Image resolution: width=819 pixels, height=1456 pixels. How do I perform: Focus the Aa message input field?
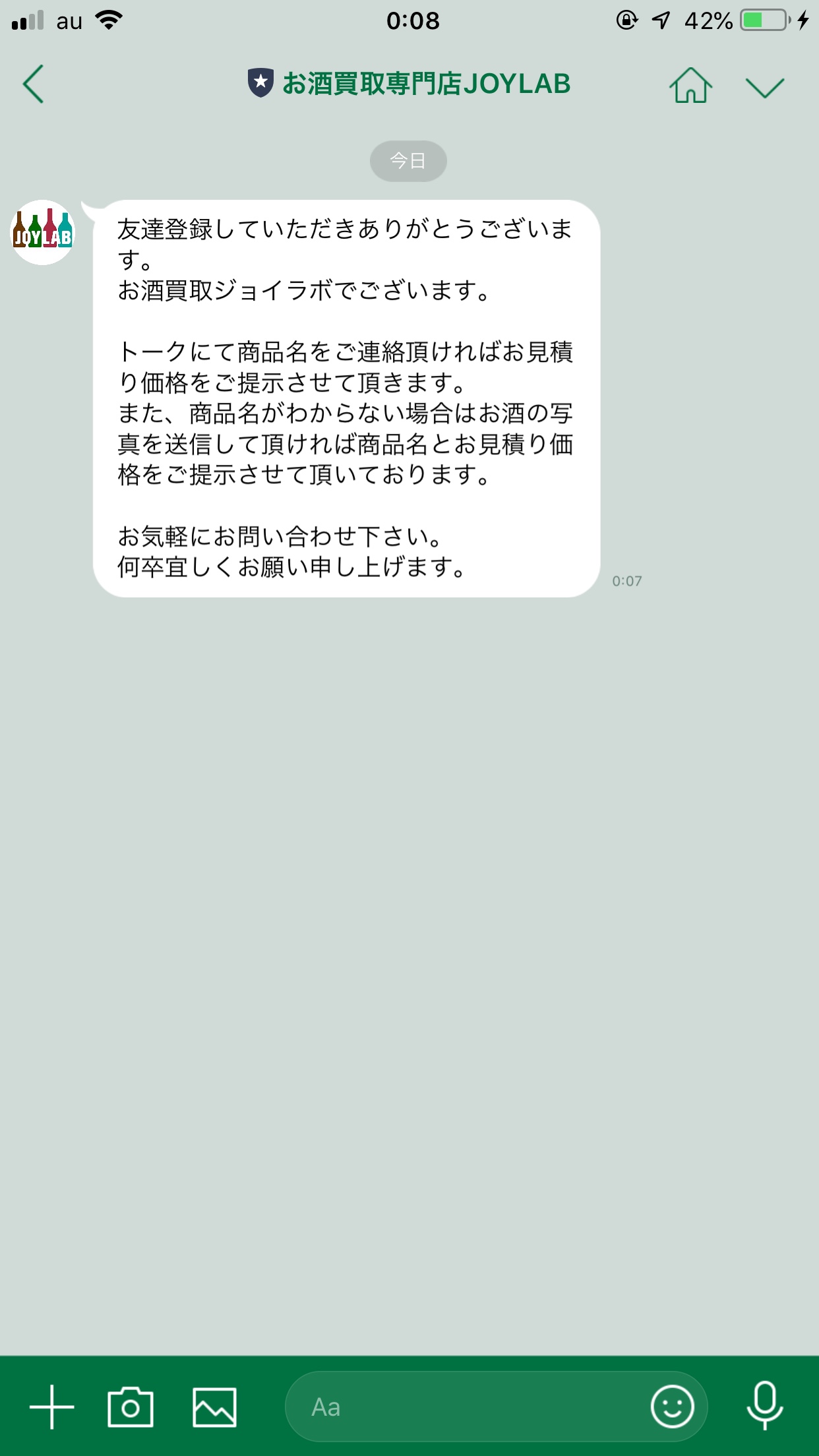point(465,1407)
